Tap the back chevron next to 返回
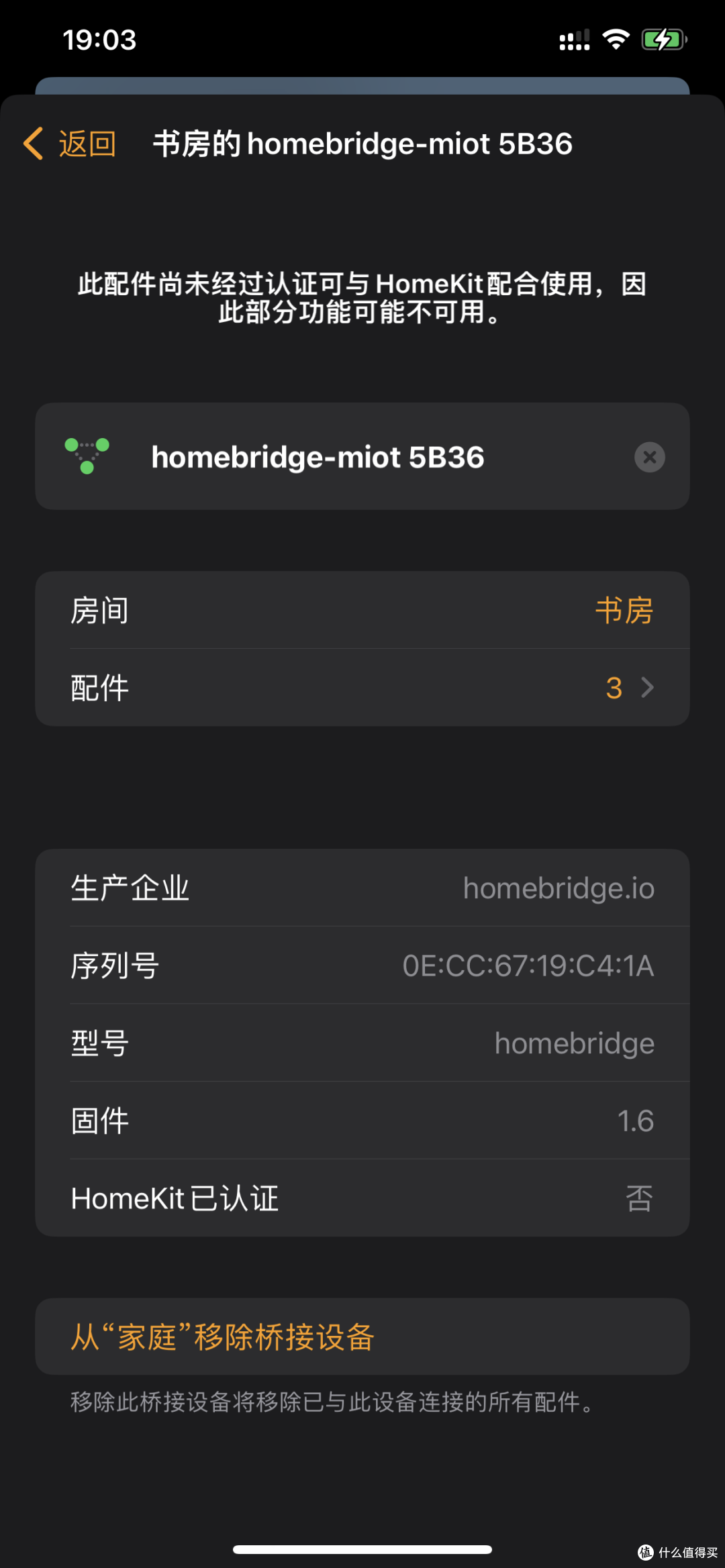The height and width of the screenshot is (1568, 725). (33, 143)
